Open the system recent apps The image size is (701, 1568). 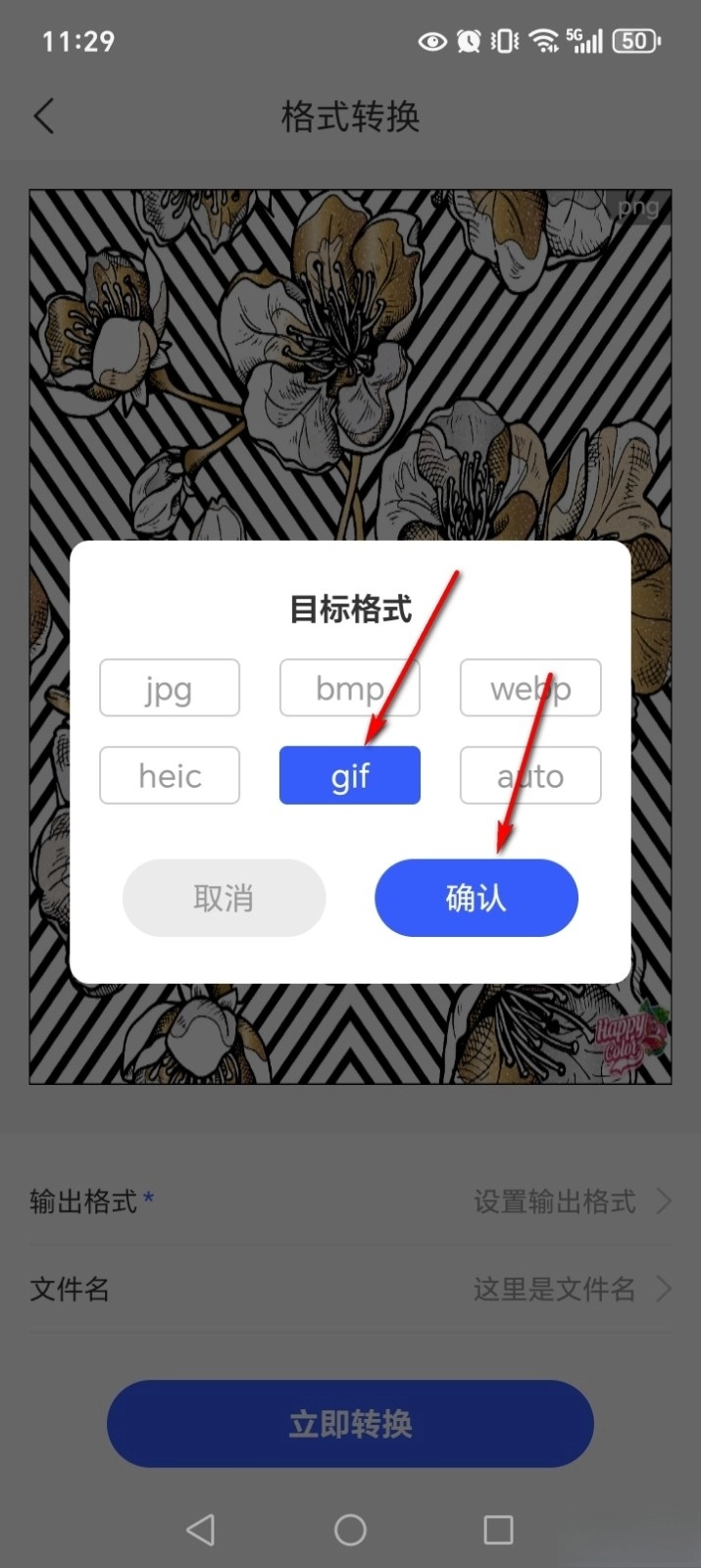pyautogui.click(x=498, y=1529)
